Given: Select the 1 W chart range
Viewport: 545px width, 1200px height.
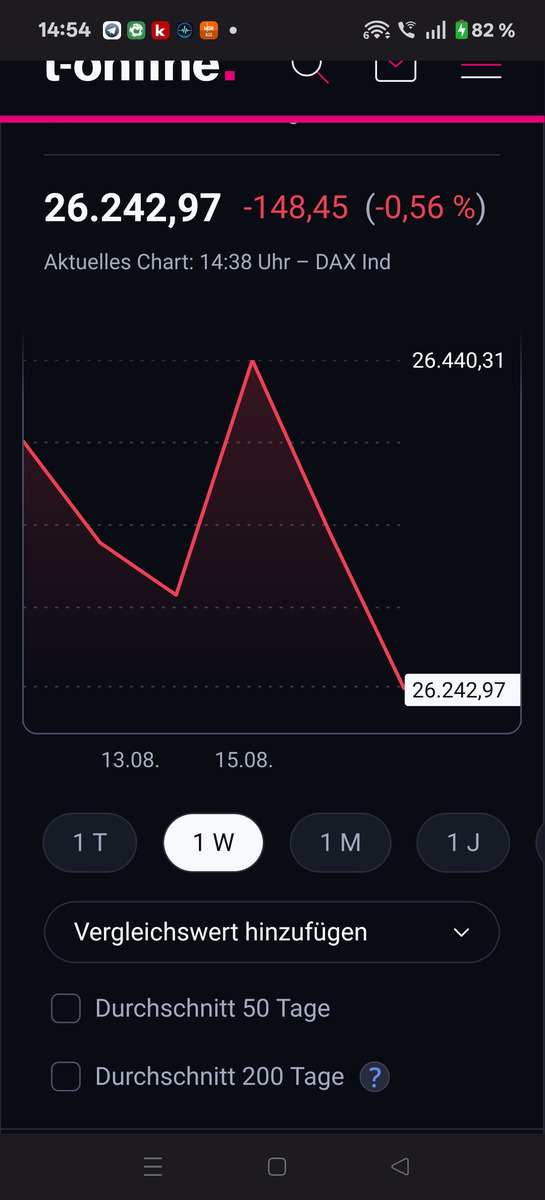Looking at the screenshot, I should (x=213, y=842).
